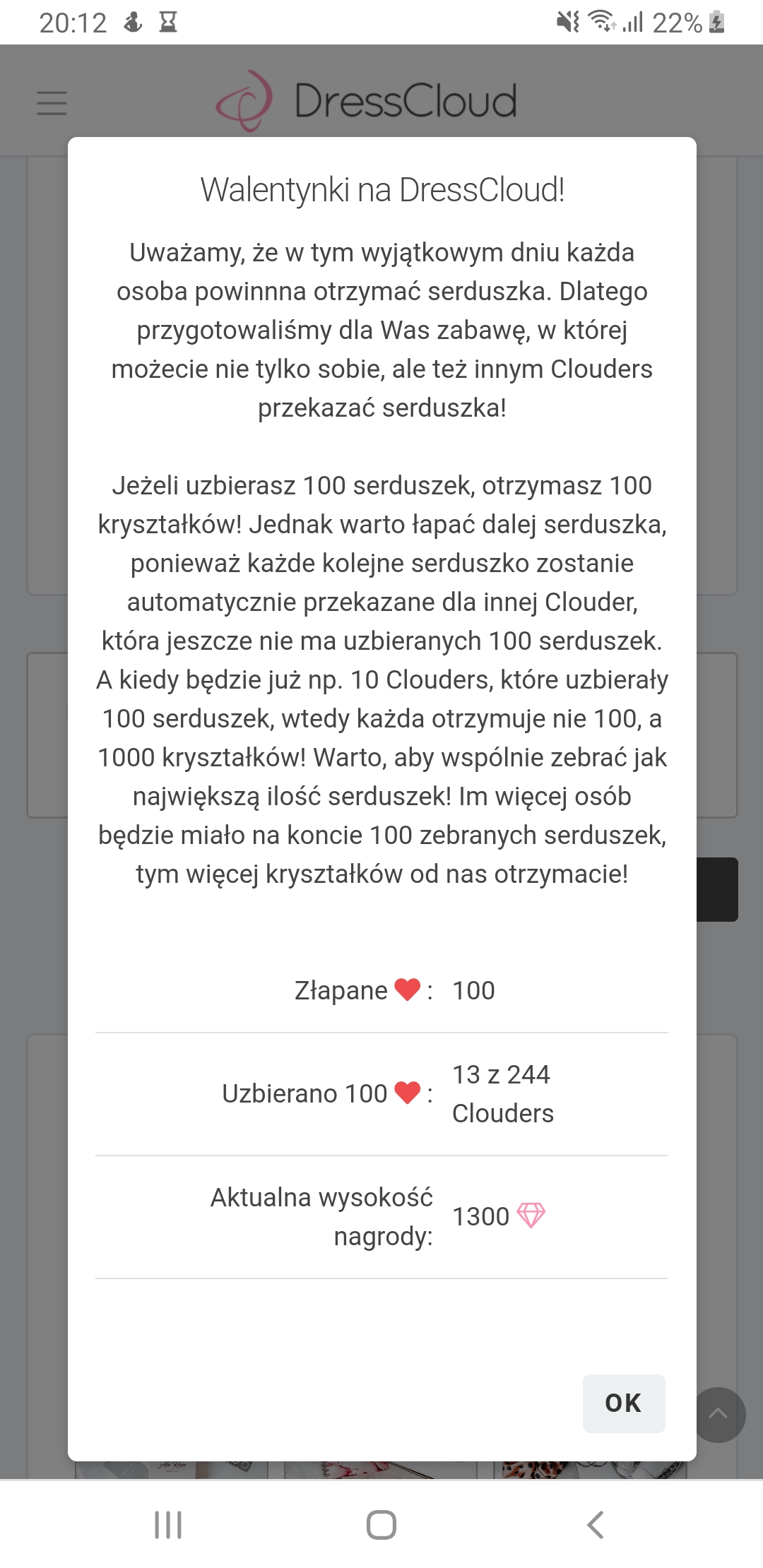Click the DressCloud logo
Screen dimensions: 763x1568
(x=365, y=101)
